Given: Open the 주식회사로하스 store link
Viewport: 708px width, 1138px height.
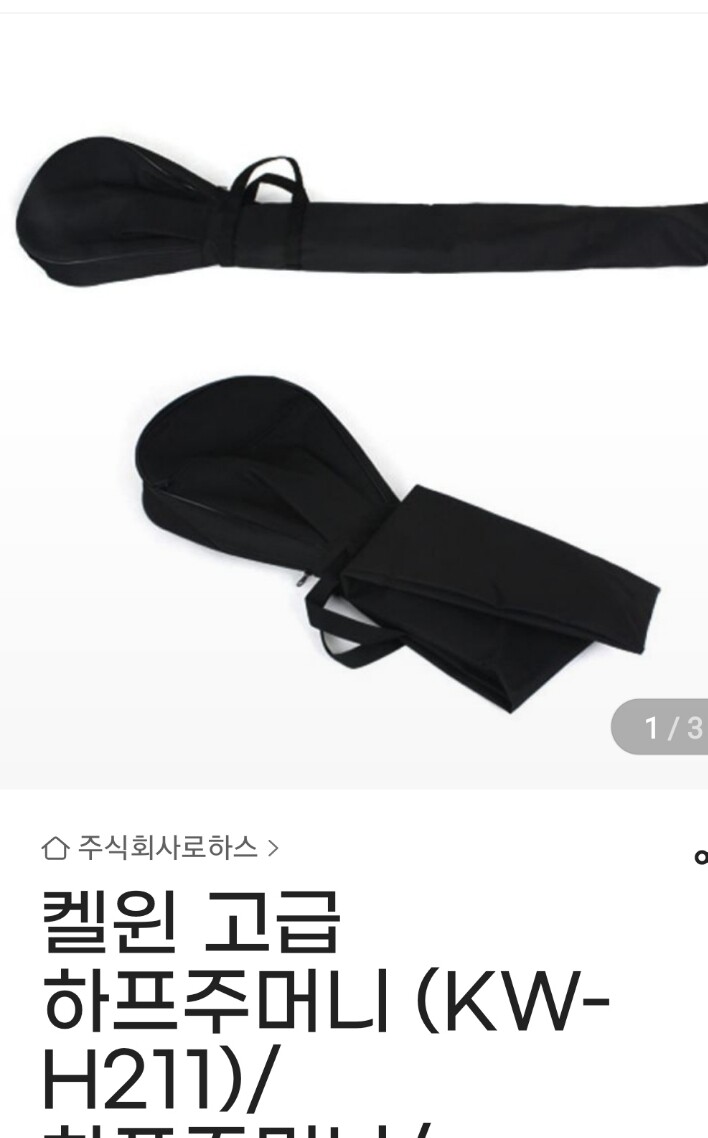Looking at the screenshot, I should click(x=160, y=848).
